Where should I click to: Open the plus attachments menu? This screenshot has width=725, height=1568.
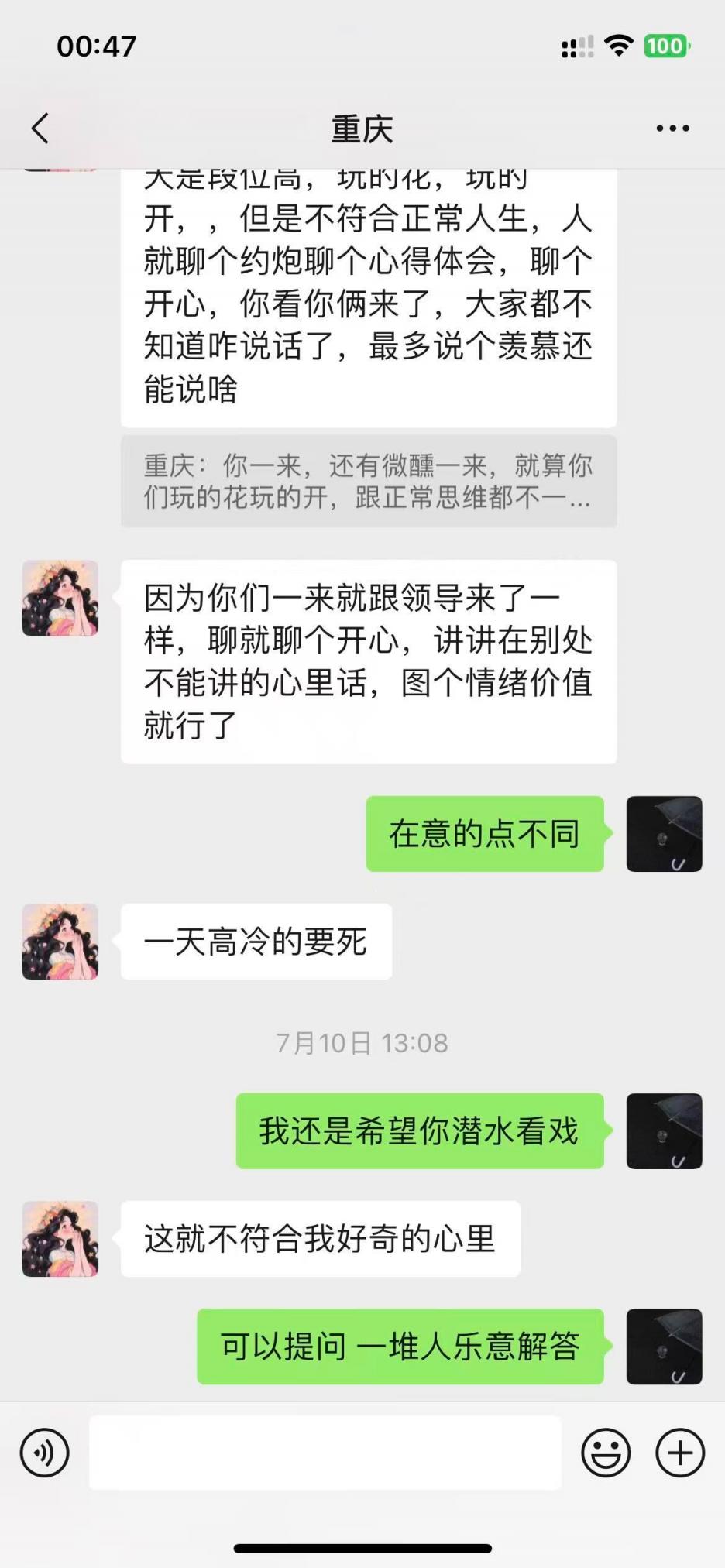tap(679, 1453)
